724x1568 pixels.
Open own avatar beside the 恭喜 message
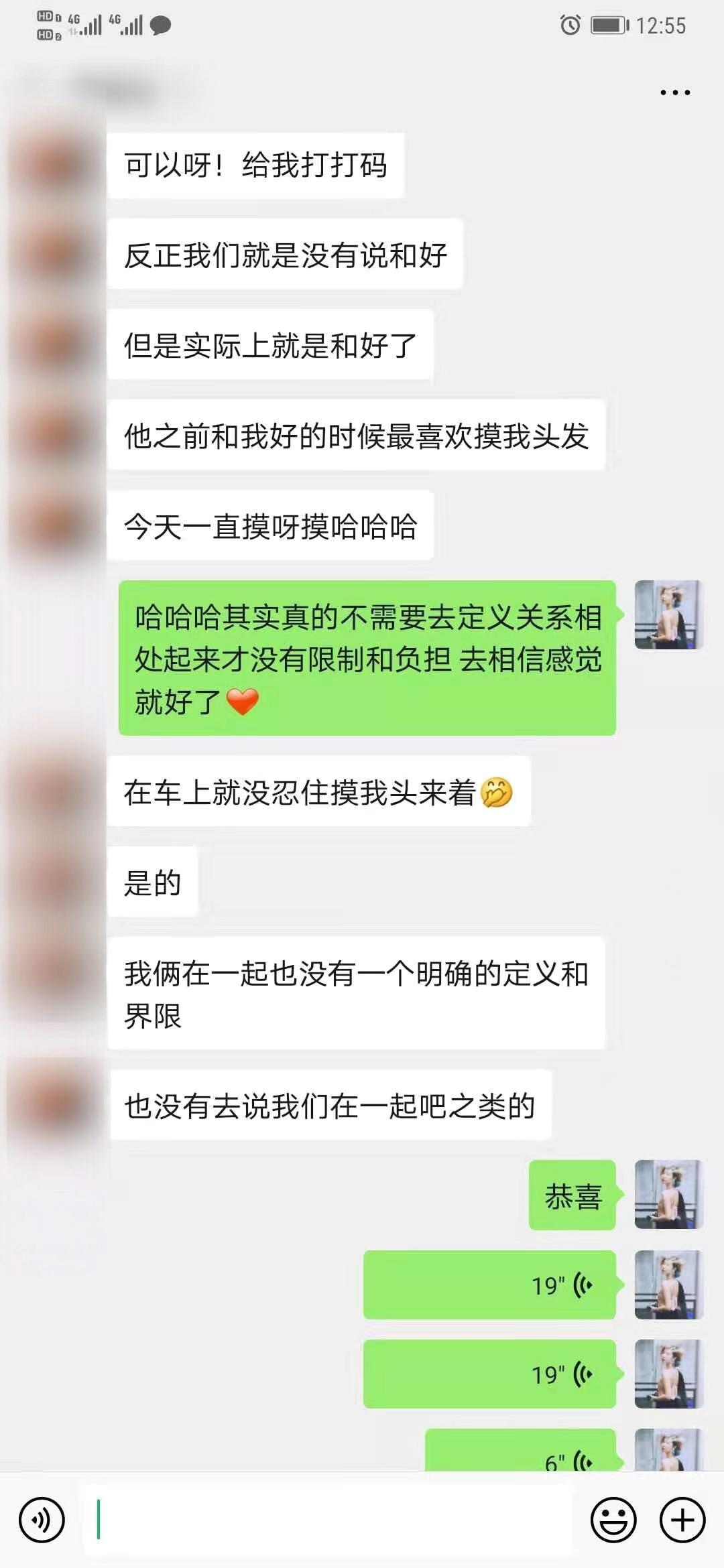point(668,1195)
